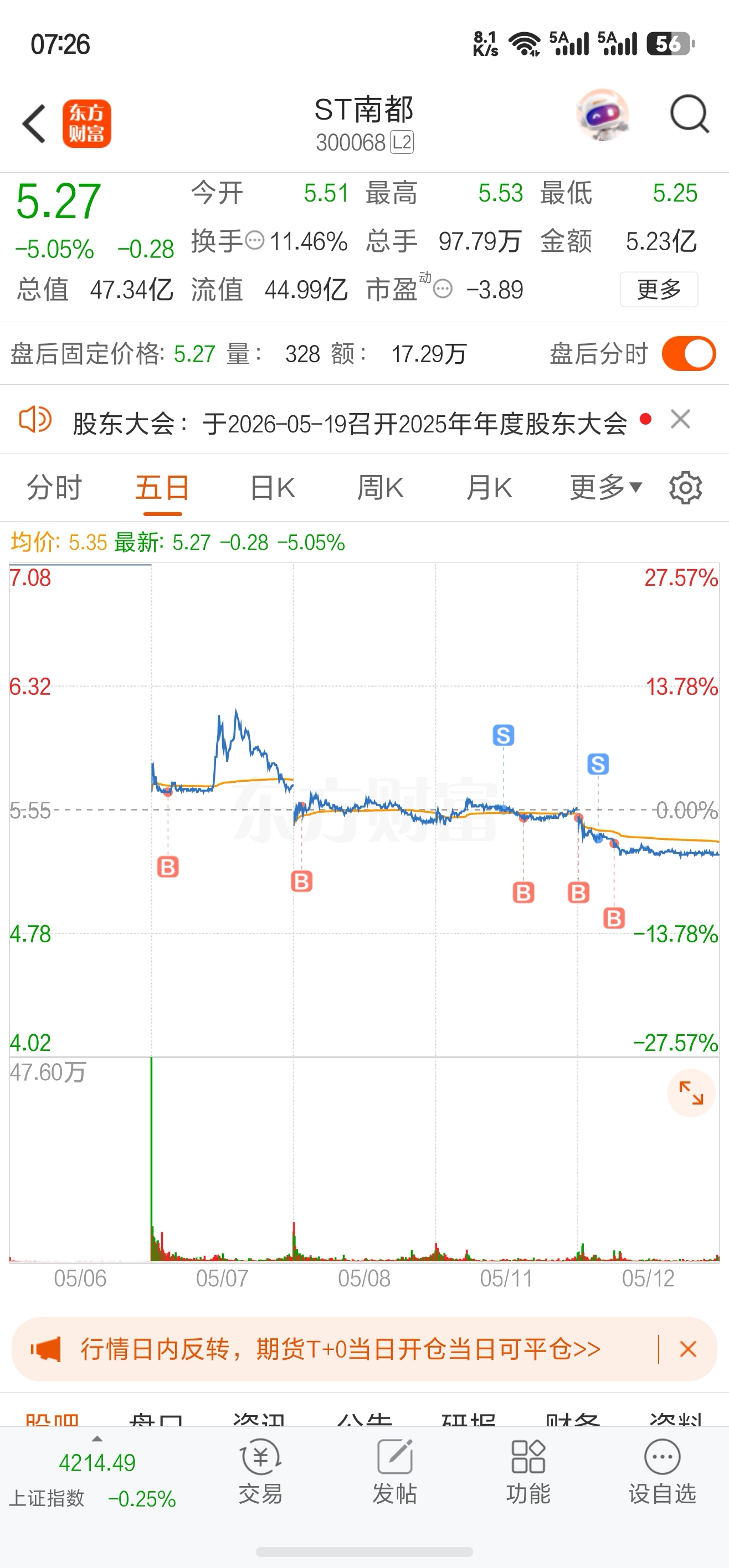This screenshot has height=1568, width=729.
Task: Dismiss the 股东大会 notice
Action: [680, 419]
